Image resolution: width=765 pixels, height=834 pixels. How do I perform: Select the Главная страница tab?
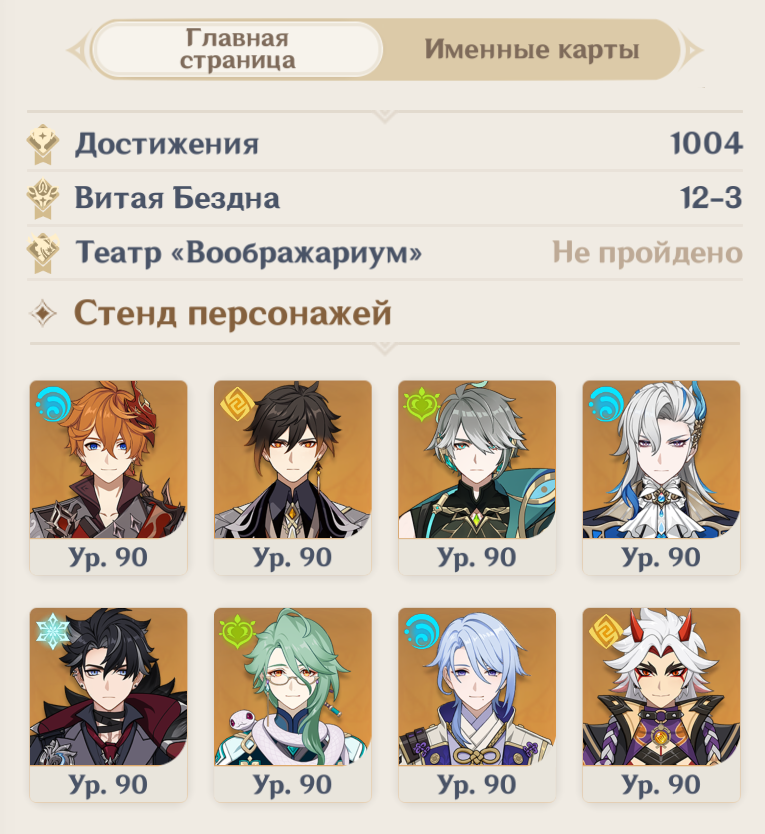click(x=237, y=50)
